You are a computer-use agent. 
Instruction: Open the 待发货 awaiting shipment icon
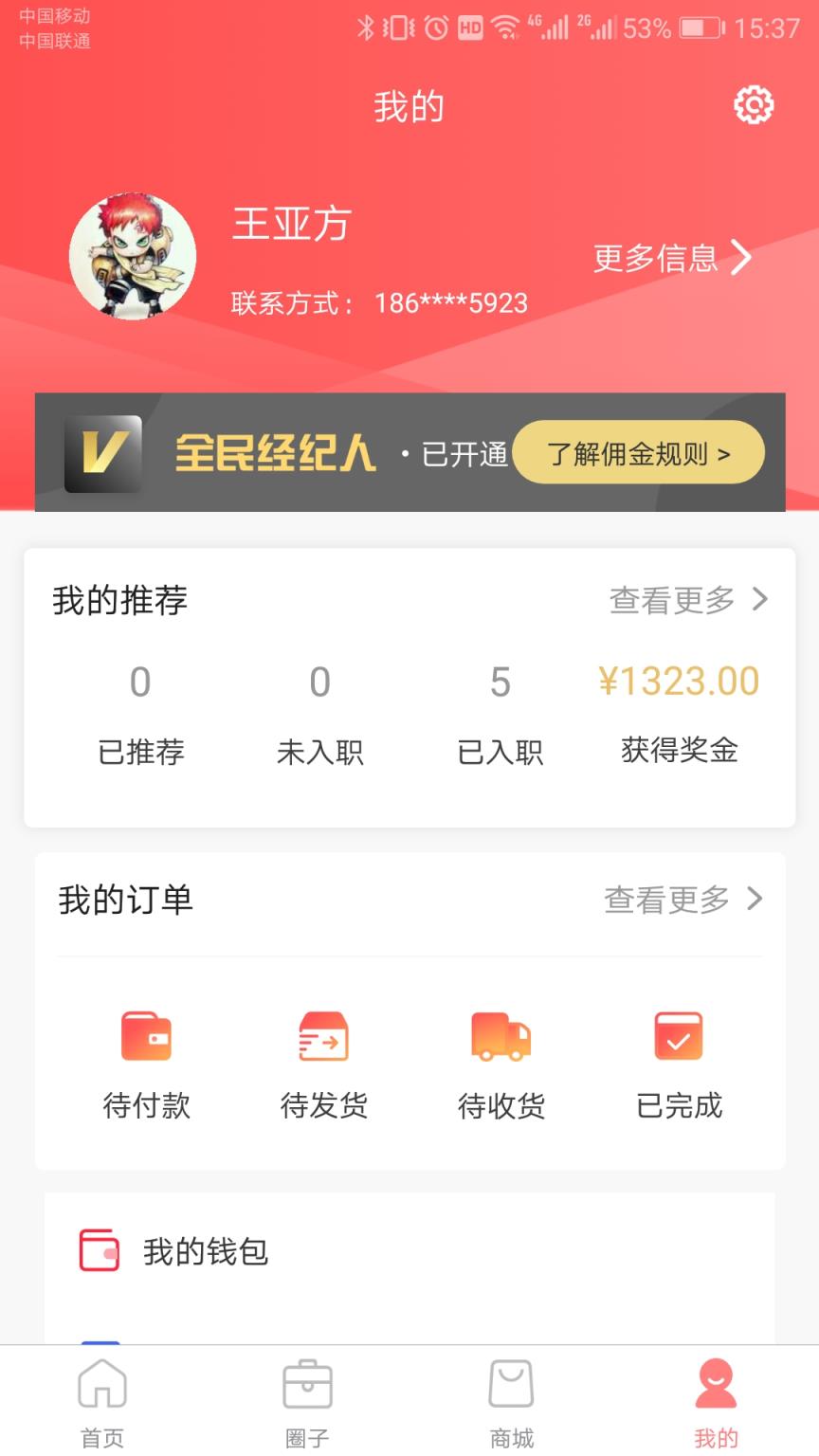point(322,1036)
